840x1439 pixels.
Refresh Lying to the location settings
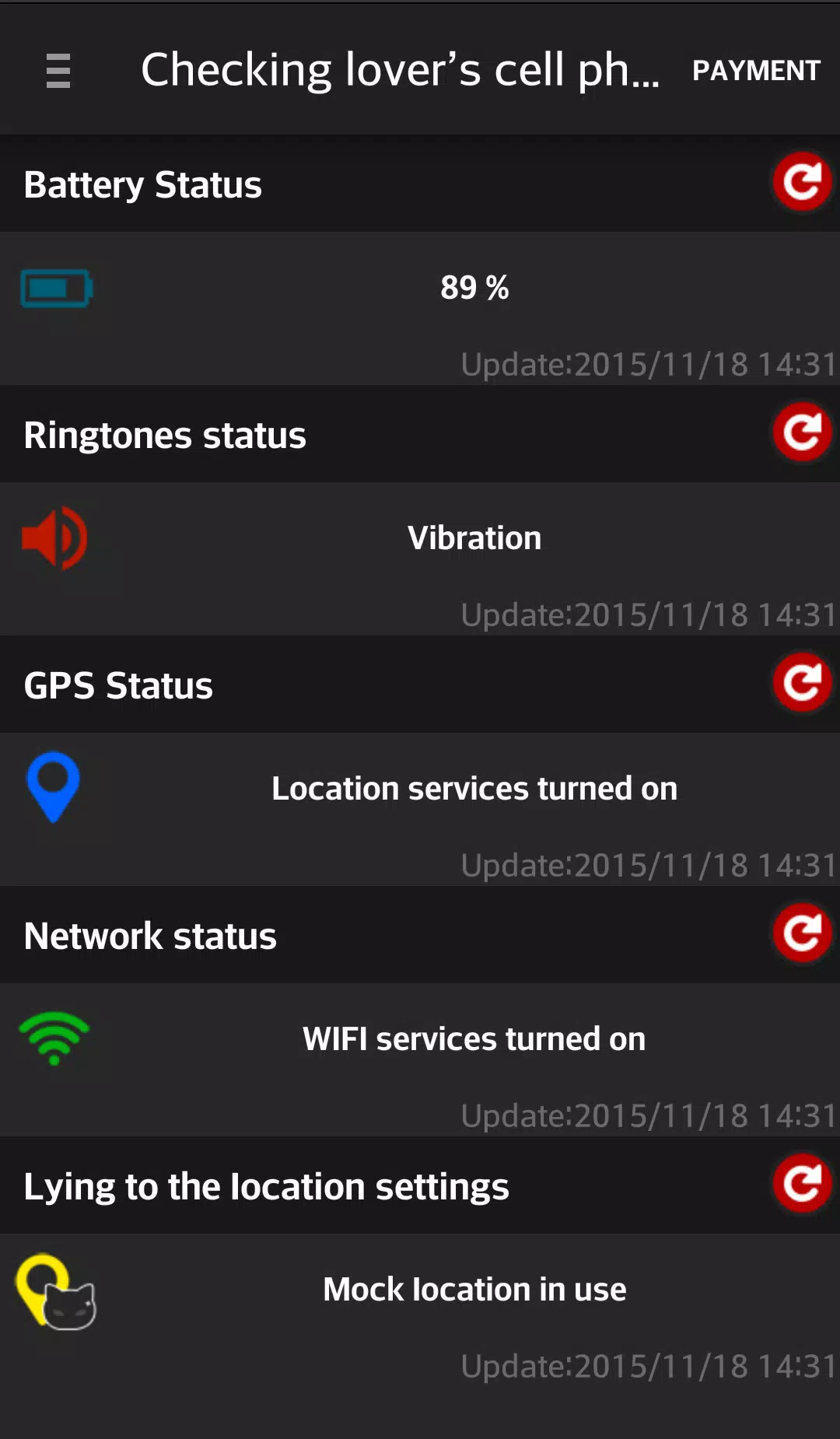click(802, 1184)
